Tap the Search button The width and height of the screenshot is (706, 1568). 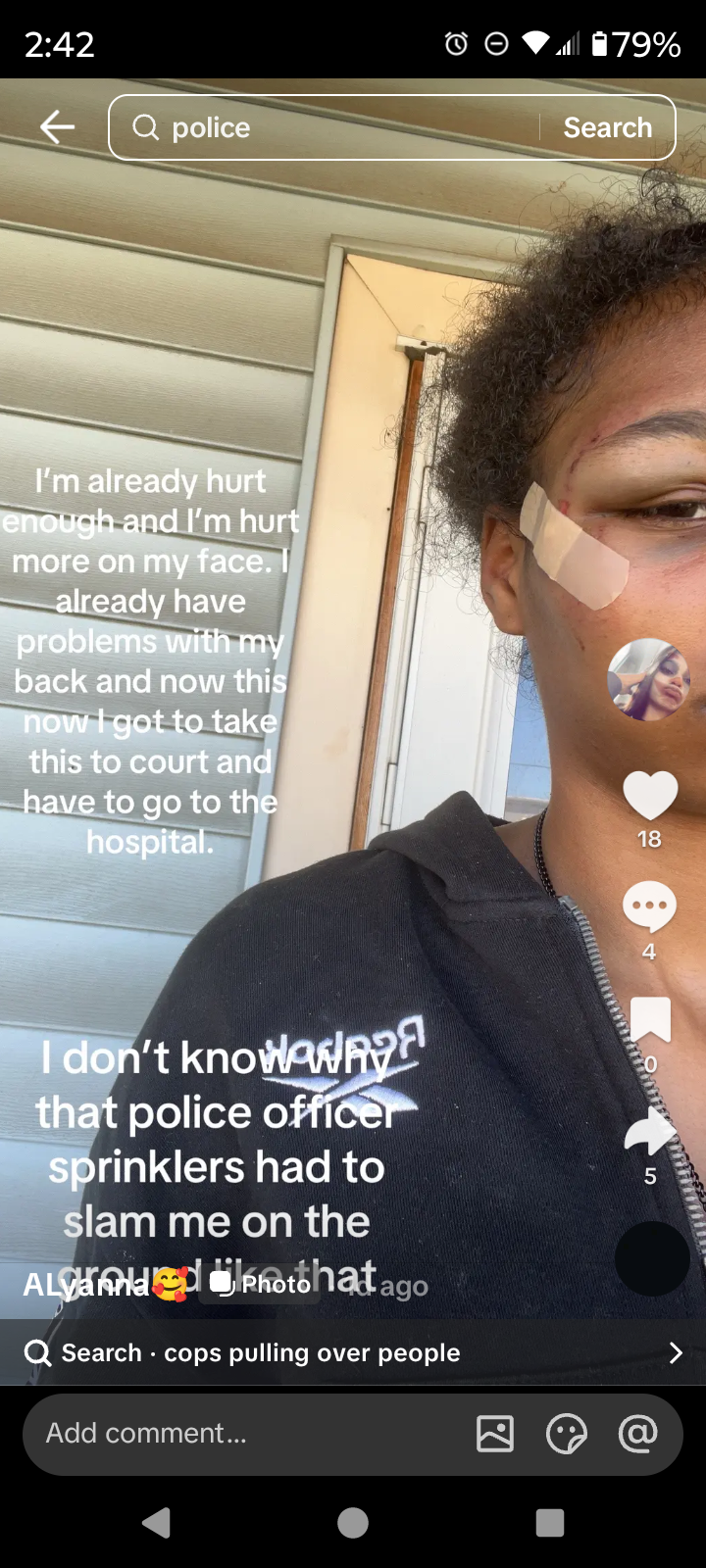tap(607, 127)
